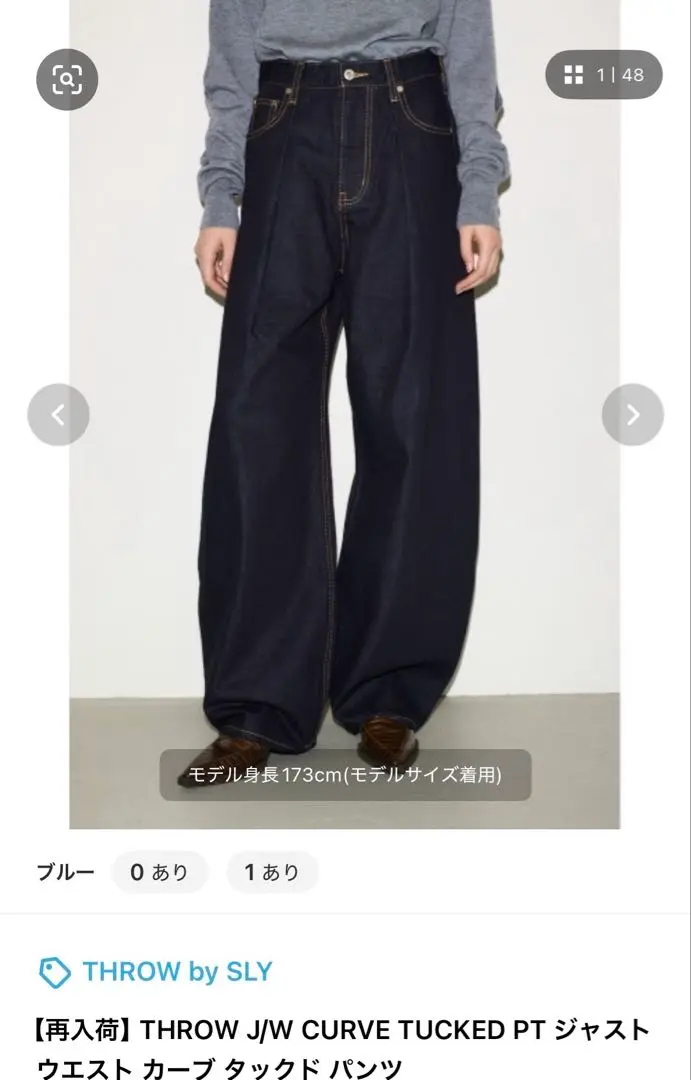This screenshot has height=1080, width=691.
Task: Open the main product photo
Action: coord(345,450)
